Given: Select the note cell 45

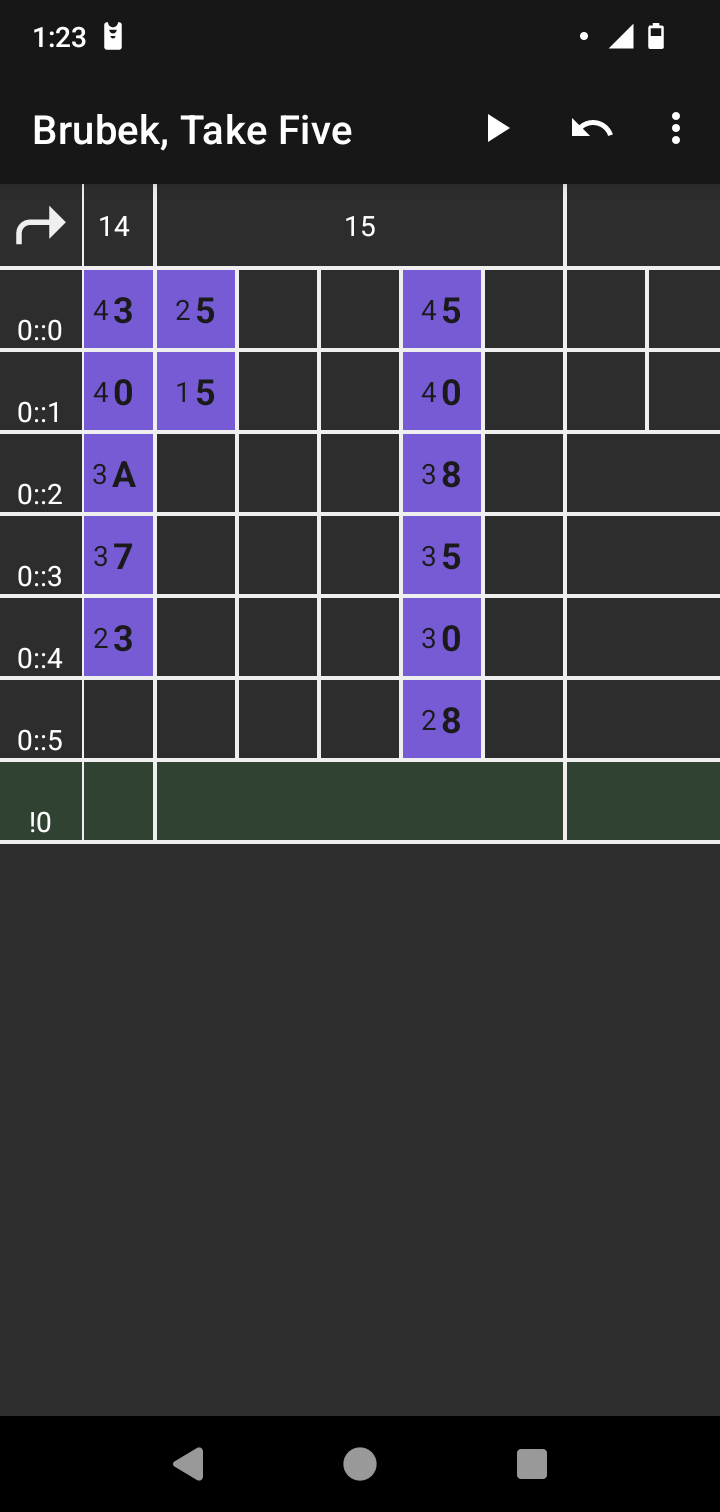Looking at the screenshot, I should (442, 310).
